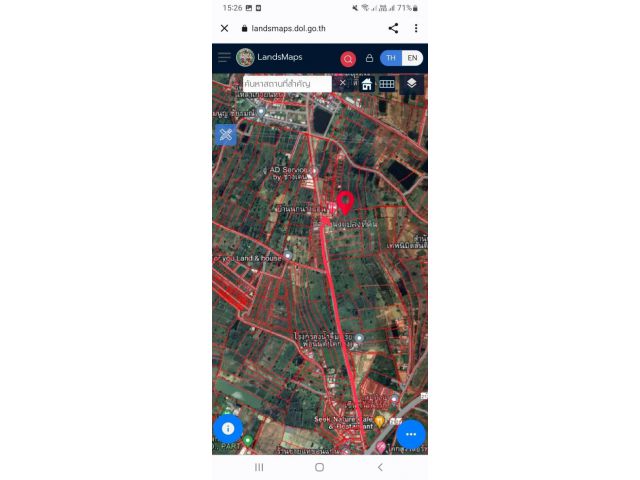Open recent apps from the navigation bar

(259, 467)
